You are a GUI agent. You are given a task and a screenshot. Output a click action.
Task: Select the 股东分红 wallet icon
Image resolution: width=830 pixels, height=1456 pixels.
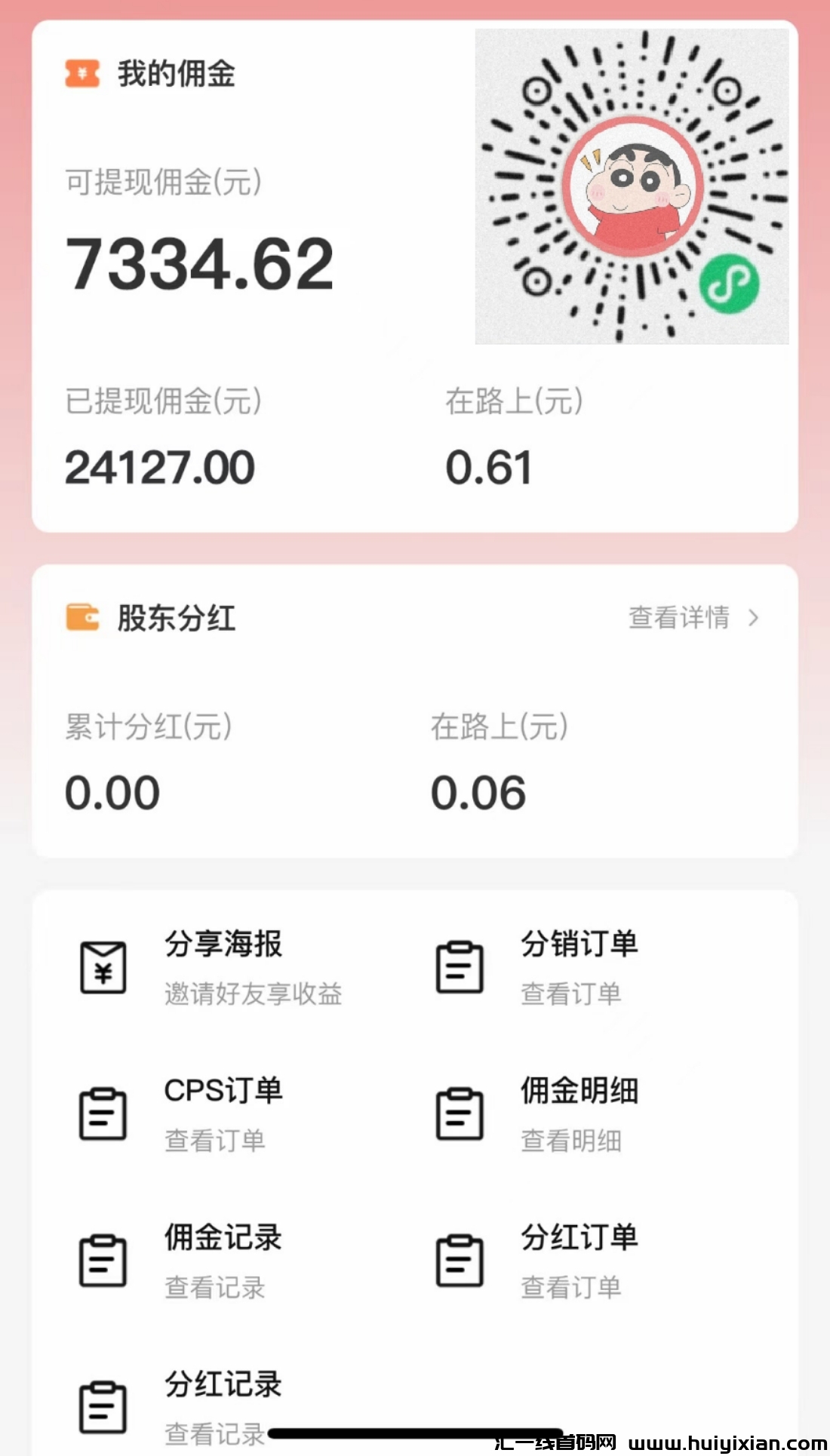coord(81,618)
